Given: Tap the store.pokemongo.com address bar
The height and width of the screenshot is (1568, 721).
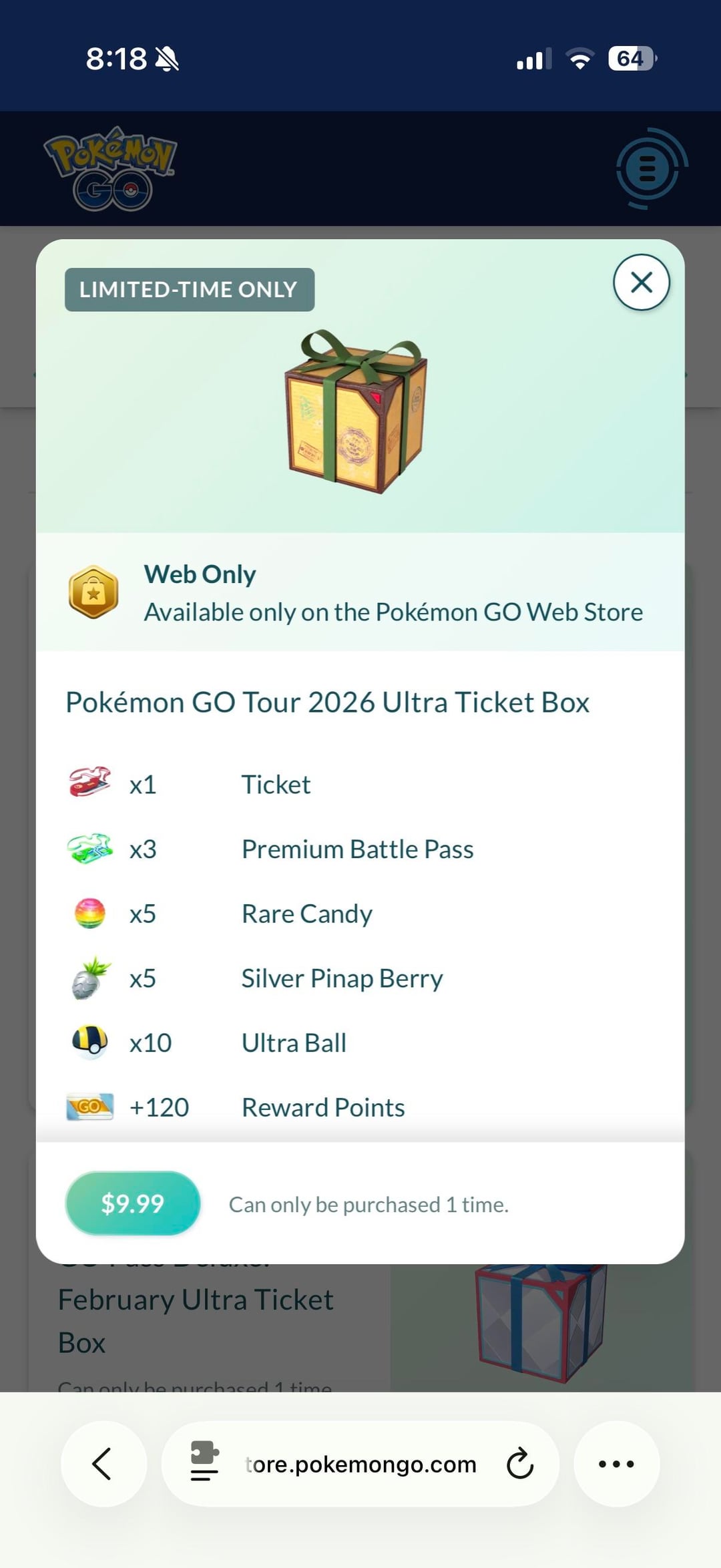Looking at the screenshot, I should point(360,1464).
